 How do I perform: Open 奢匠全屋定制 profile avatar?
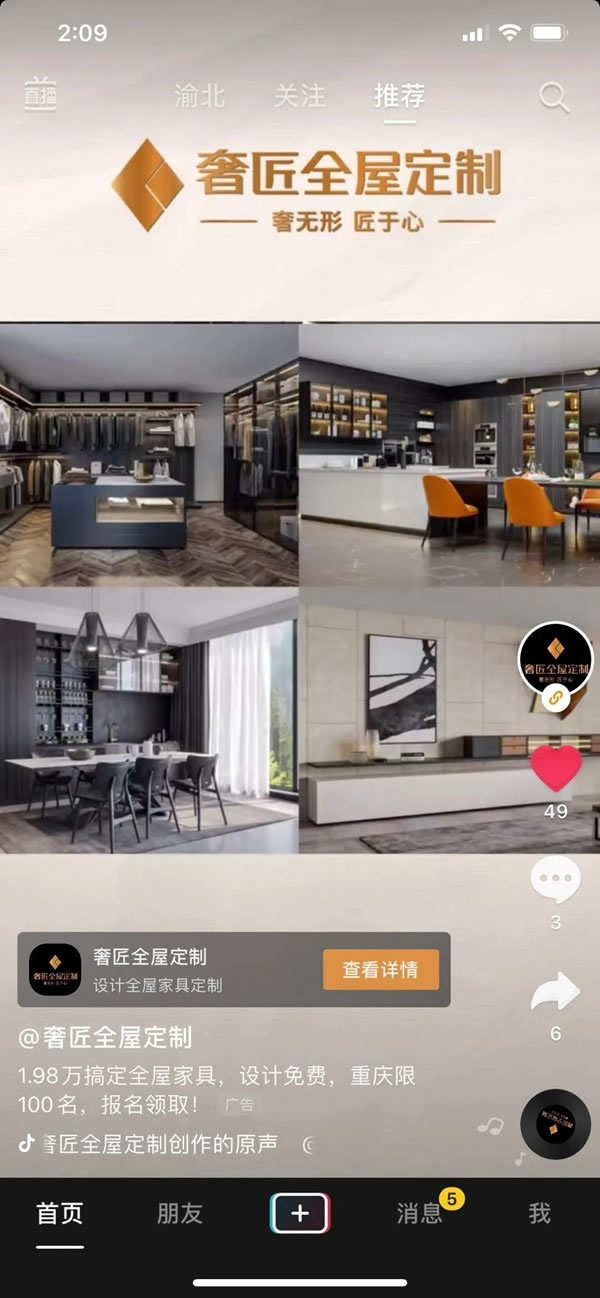point(556,659)
